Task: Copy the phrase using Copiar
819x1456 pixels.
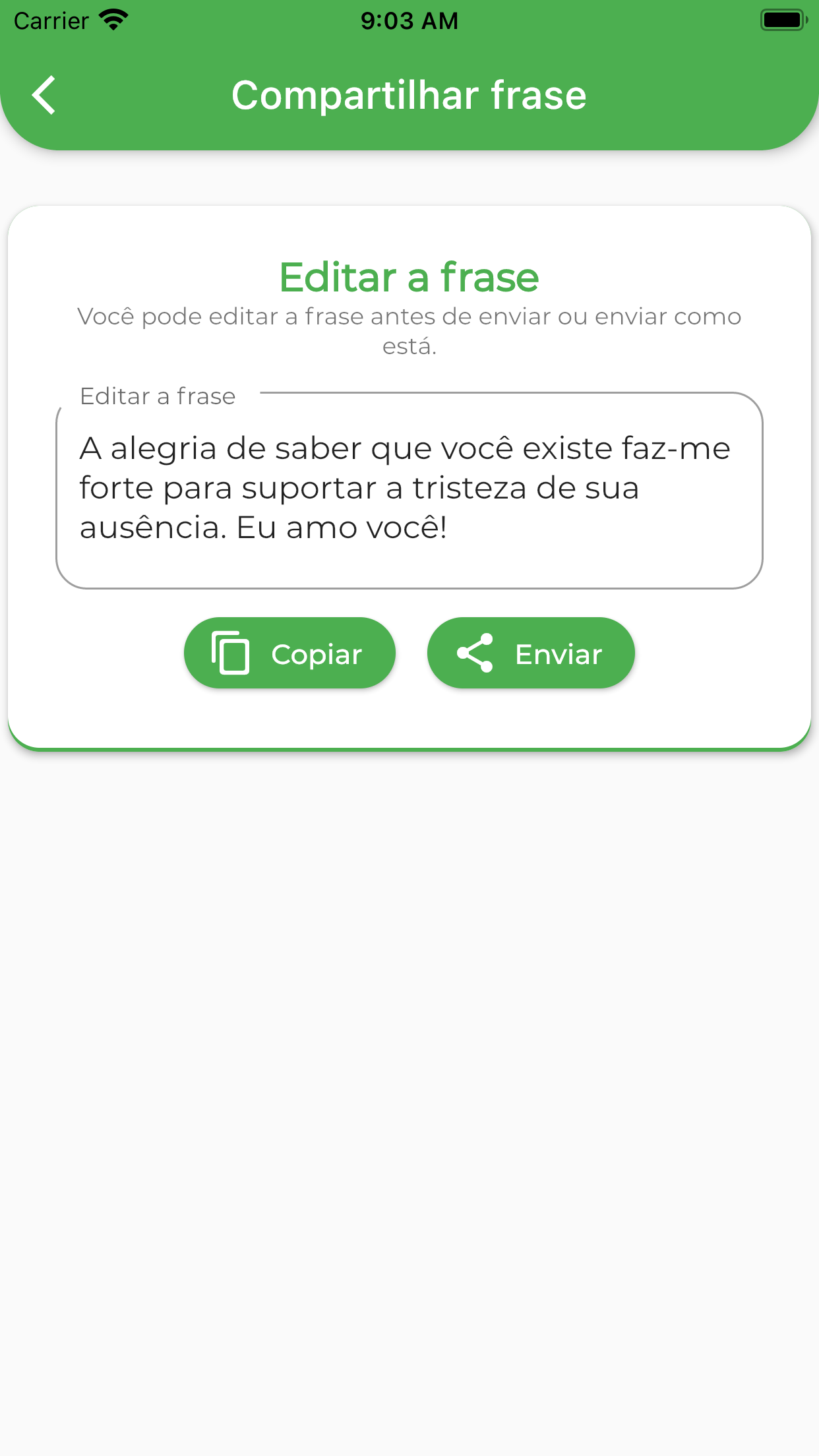Action: 289,653
